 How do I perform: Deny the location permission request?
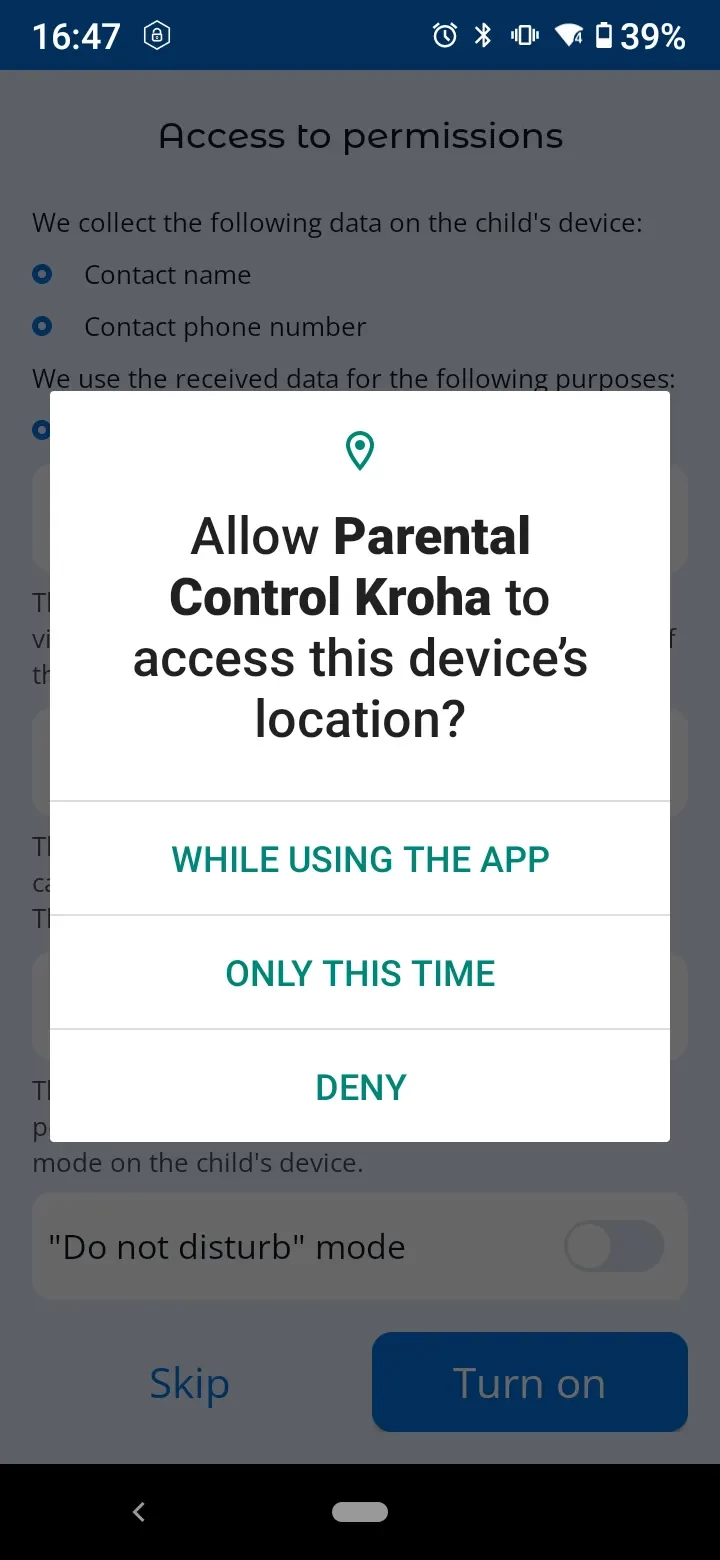tap(360, 1087)
